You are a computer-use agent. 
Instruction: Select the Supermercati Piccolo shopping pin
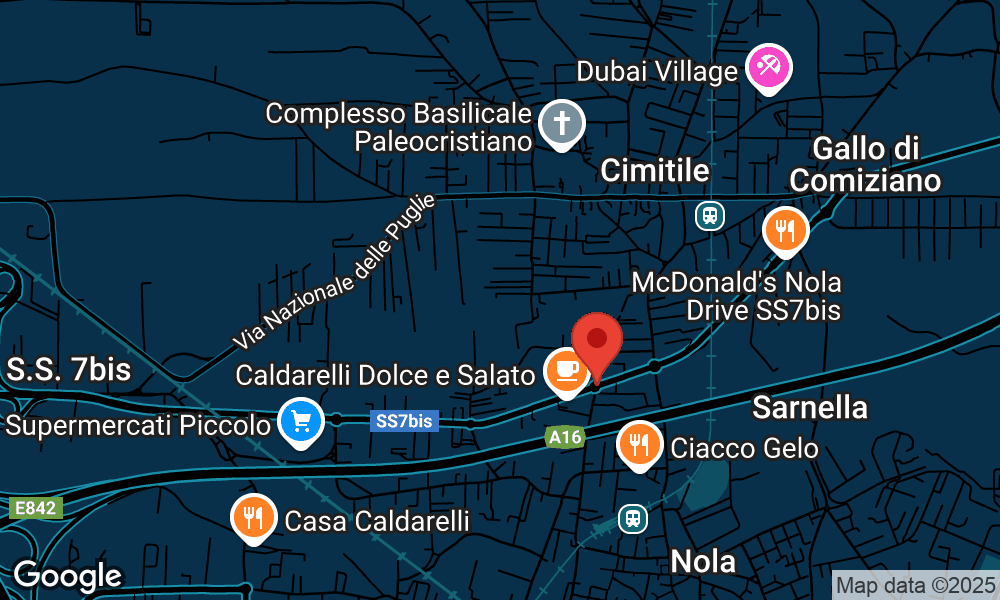click(x=301, y=421)
